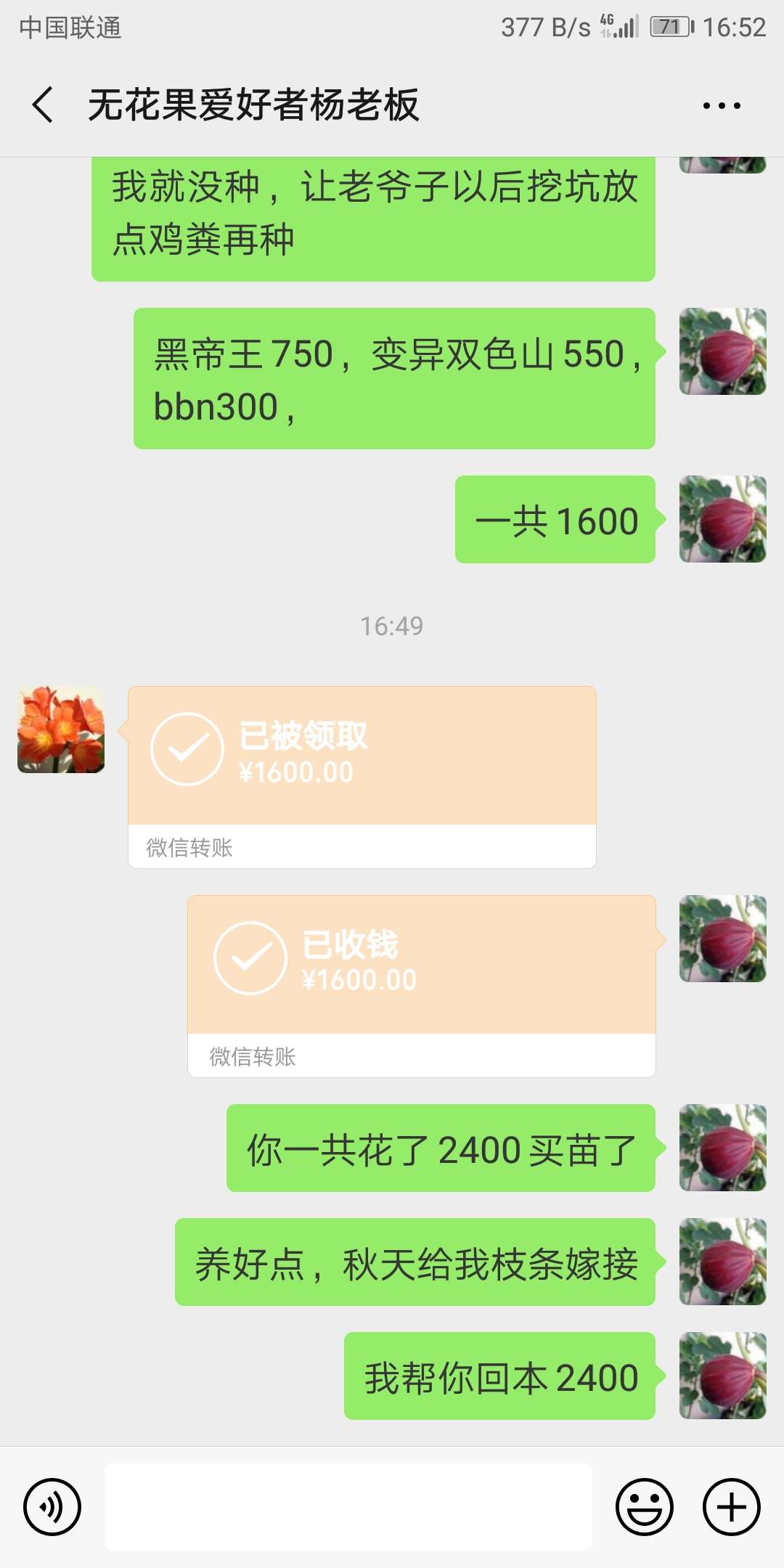Switch to voice message input
784x1568 pixels.
(52, 1507)
